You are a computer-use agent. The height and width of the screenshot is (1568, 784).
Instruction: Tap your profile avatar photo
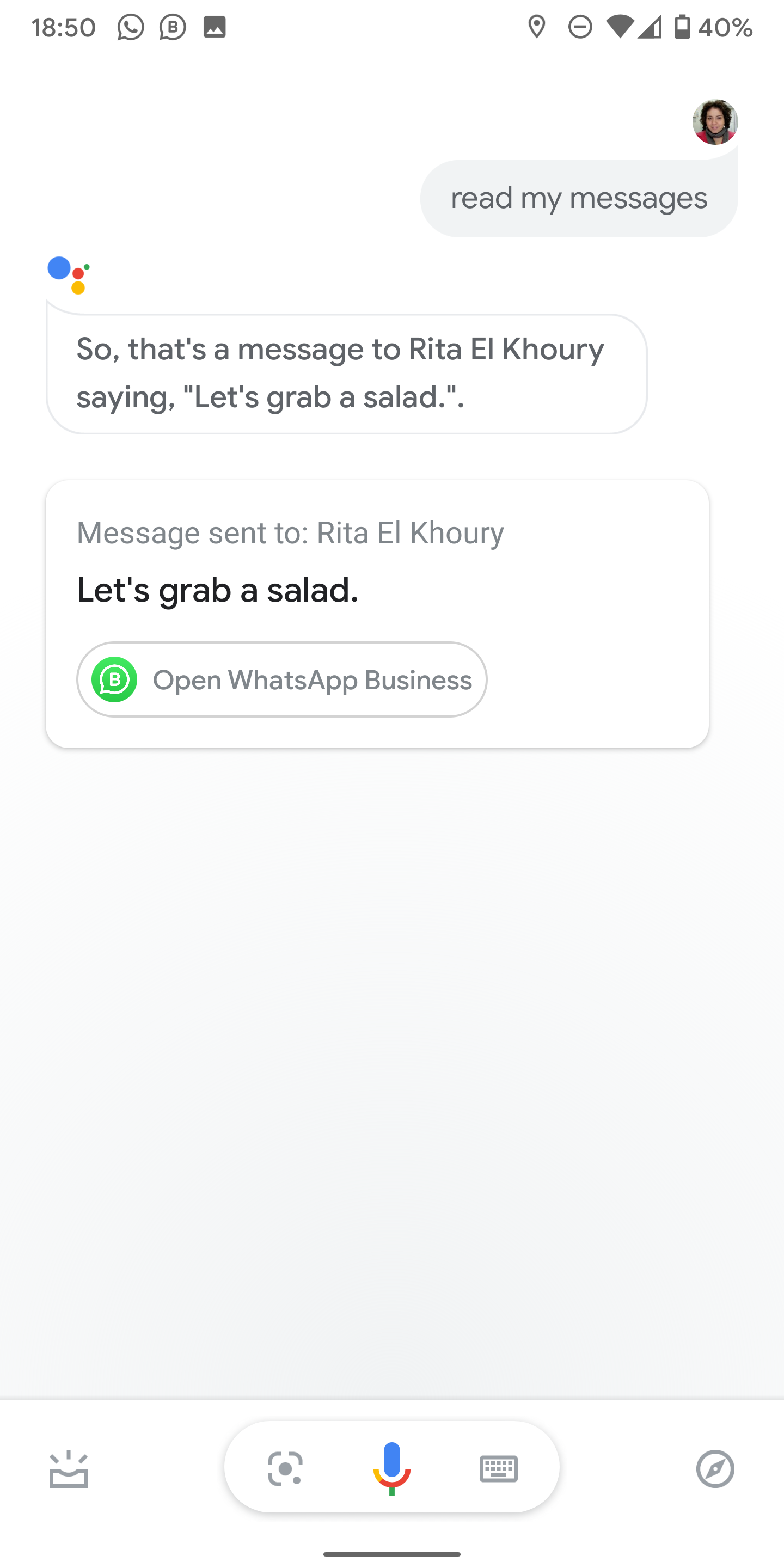pos(715,122)
